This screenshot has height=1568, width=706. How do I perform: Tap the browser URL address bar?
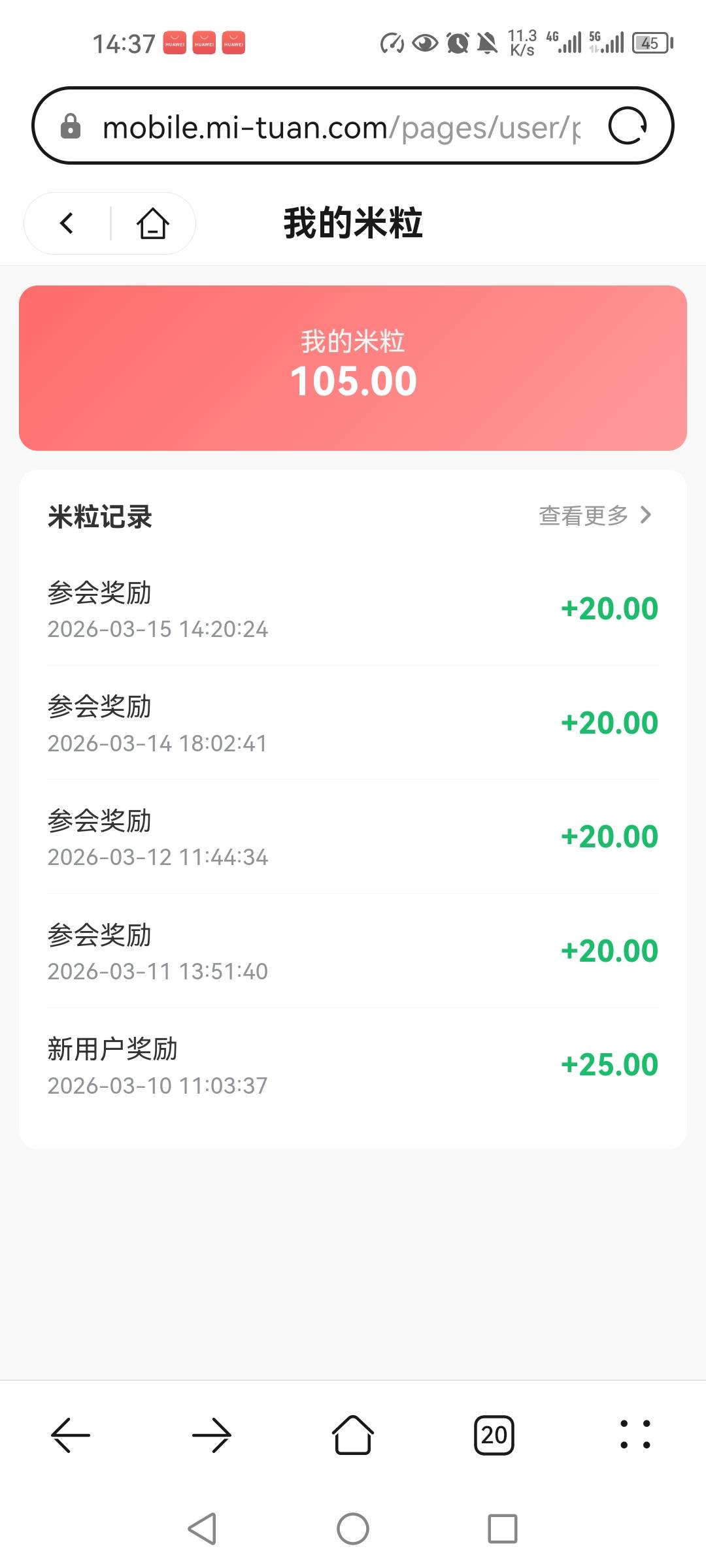(340, 127)
